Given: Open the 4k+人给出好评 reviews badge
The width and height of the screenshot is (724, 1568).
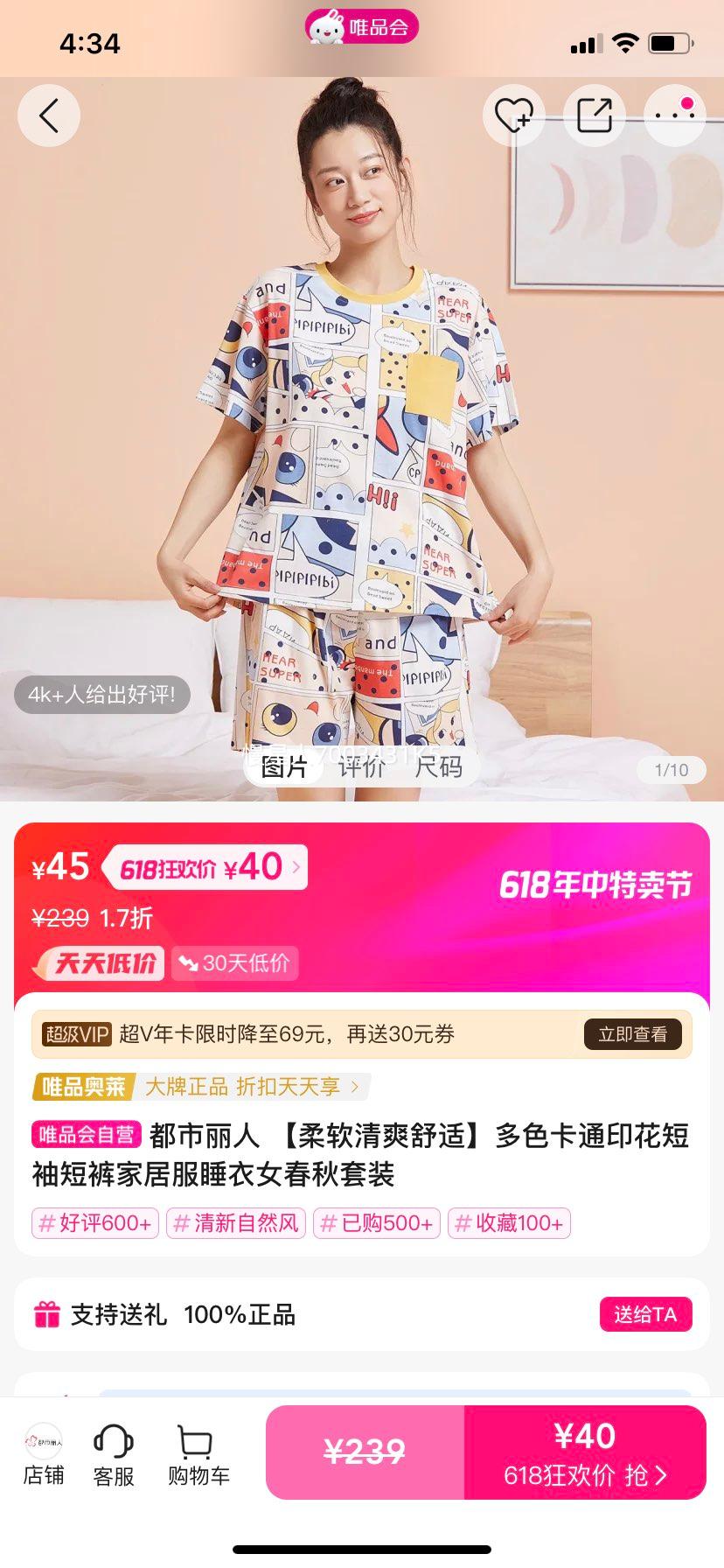Looking at the screenshot, I should pos(101,695).
